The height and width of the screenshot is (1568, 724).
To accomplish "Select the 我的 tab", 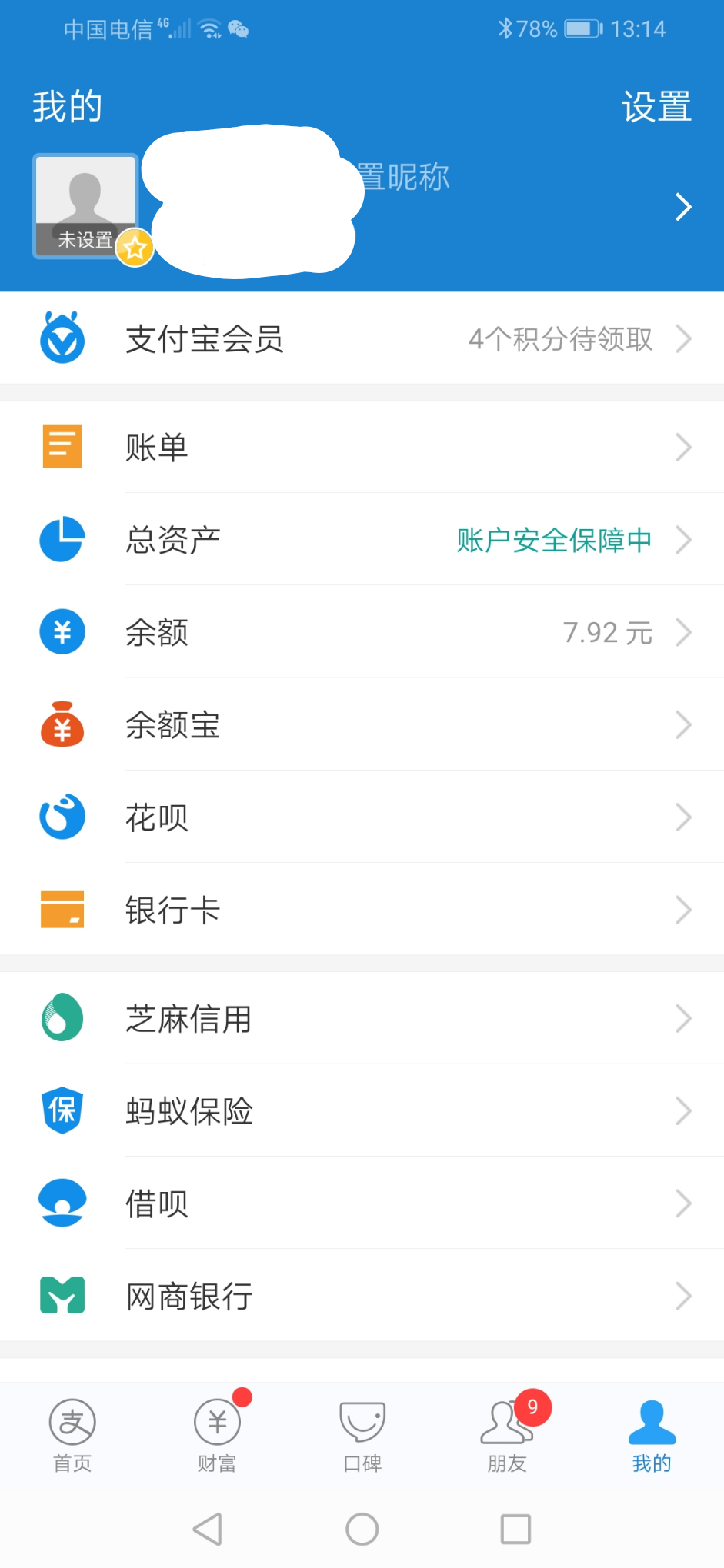I will click(652, 1434).
